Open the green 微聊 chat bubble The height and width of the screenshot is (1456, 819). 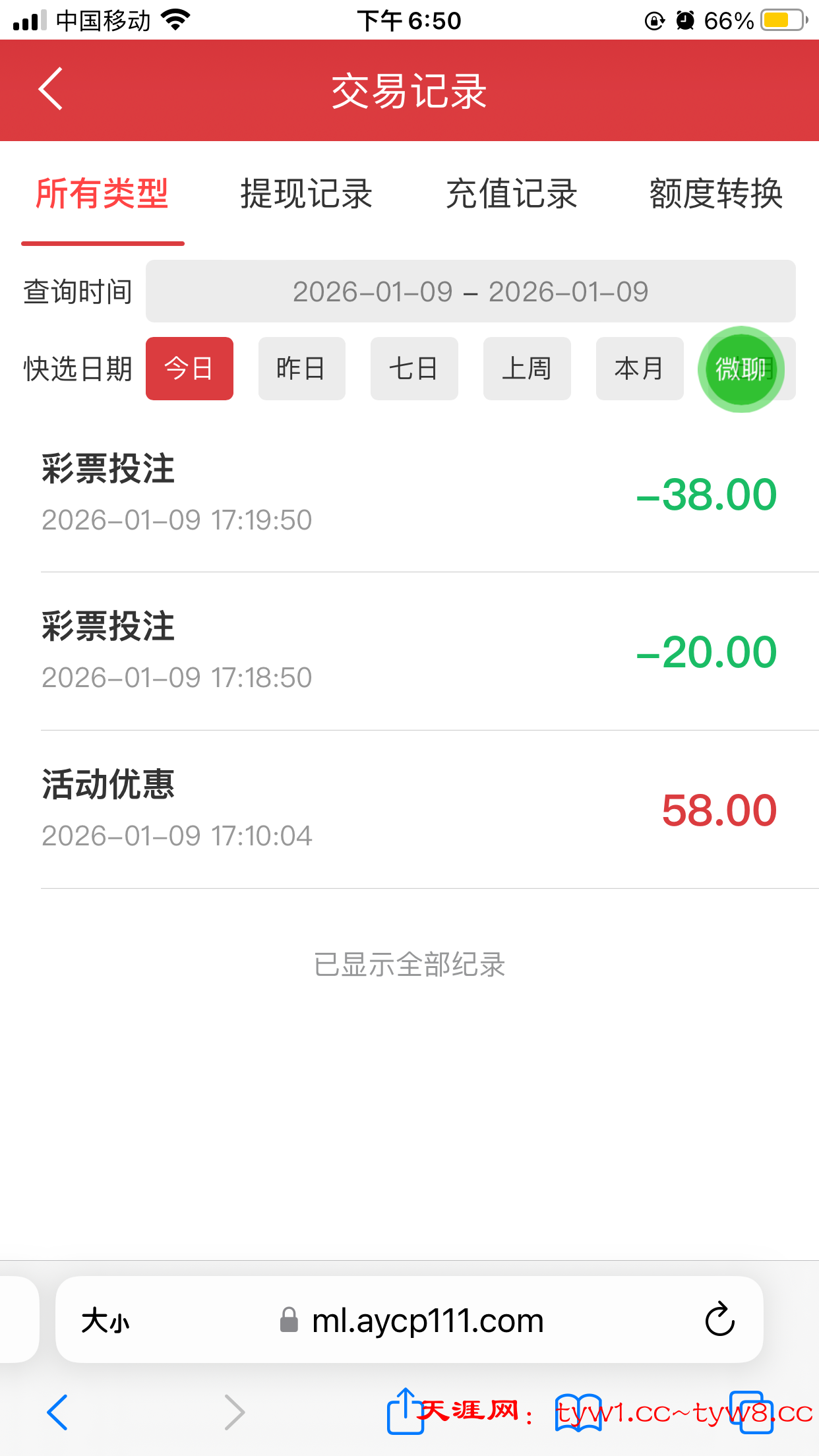tap(741, 369)
